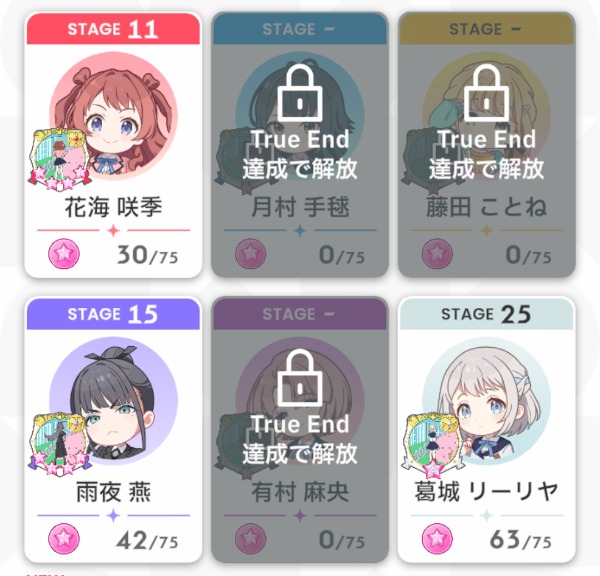600x576 pixels.
Task: Select the locked 月村 手毬 card
Action: 300,145
